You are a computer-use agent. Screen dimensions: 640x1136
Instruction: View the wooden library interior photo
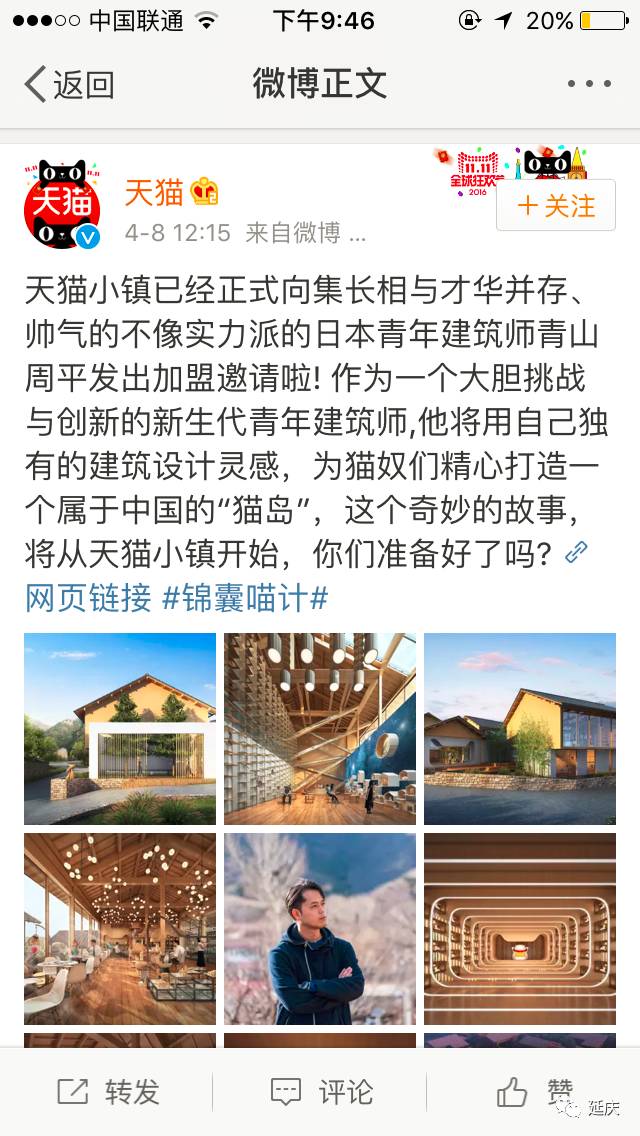(320, 728)
